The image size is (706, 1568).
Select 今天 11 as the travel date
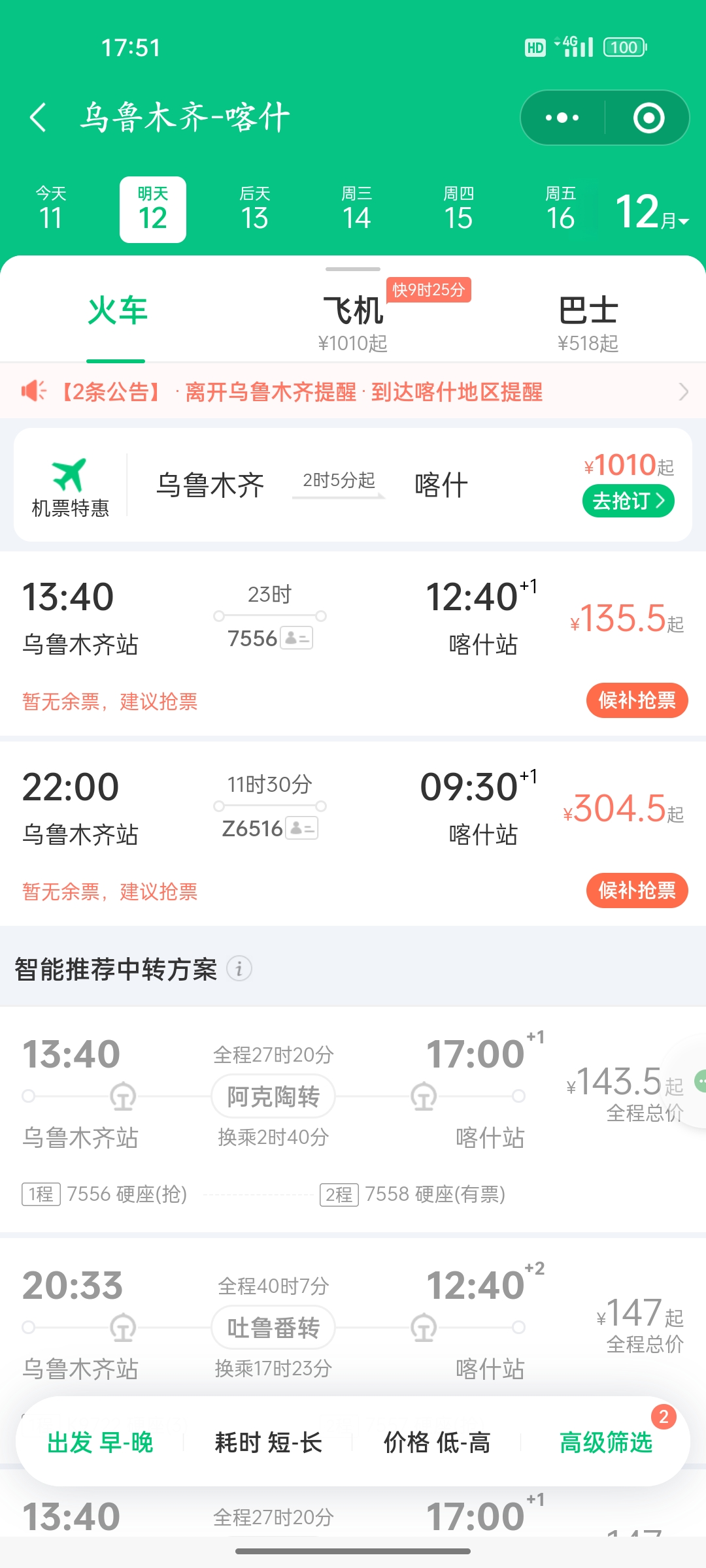(51, 209)
